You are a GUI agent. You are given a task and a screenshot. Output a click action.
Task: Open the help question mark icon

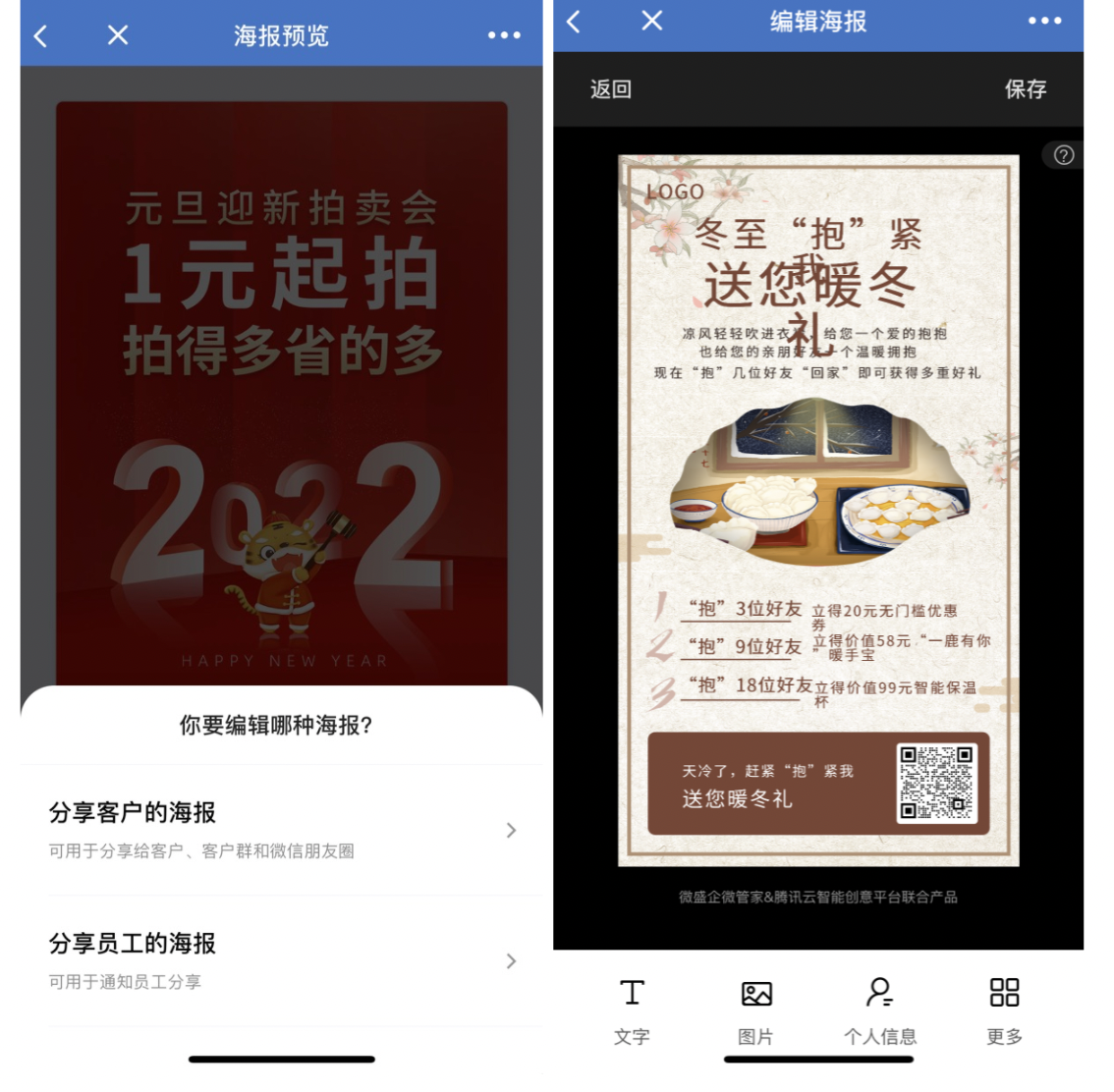point(1063,155)
